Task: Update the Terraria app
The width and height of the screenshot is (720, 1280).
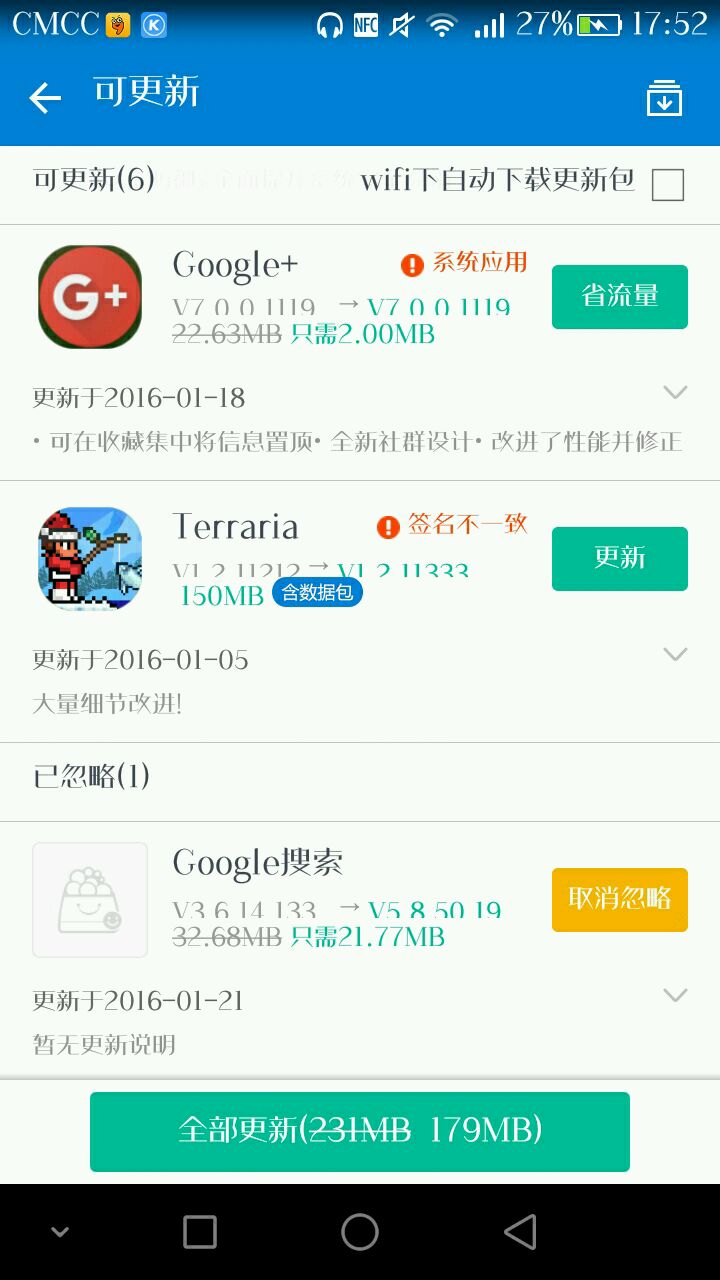Action: click(619, 558)
